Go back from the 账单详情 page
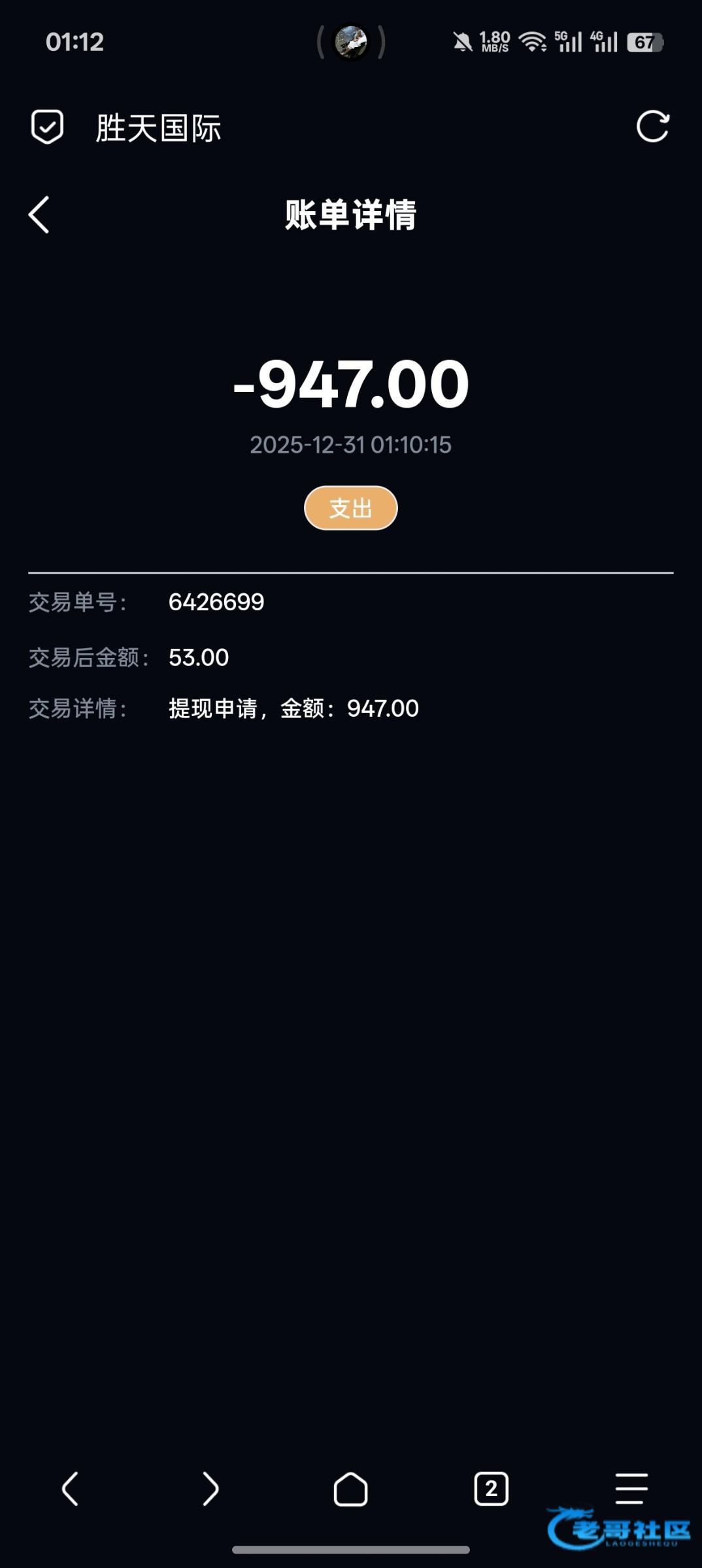The height and width of the screenshot is (1568, 702). point(39,214)
